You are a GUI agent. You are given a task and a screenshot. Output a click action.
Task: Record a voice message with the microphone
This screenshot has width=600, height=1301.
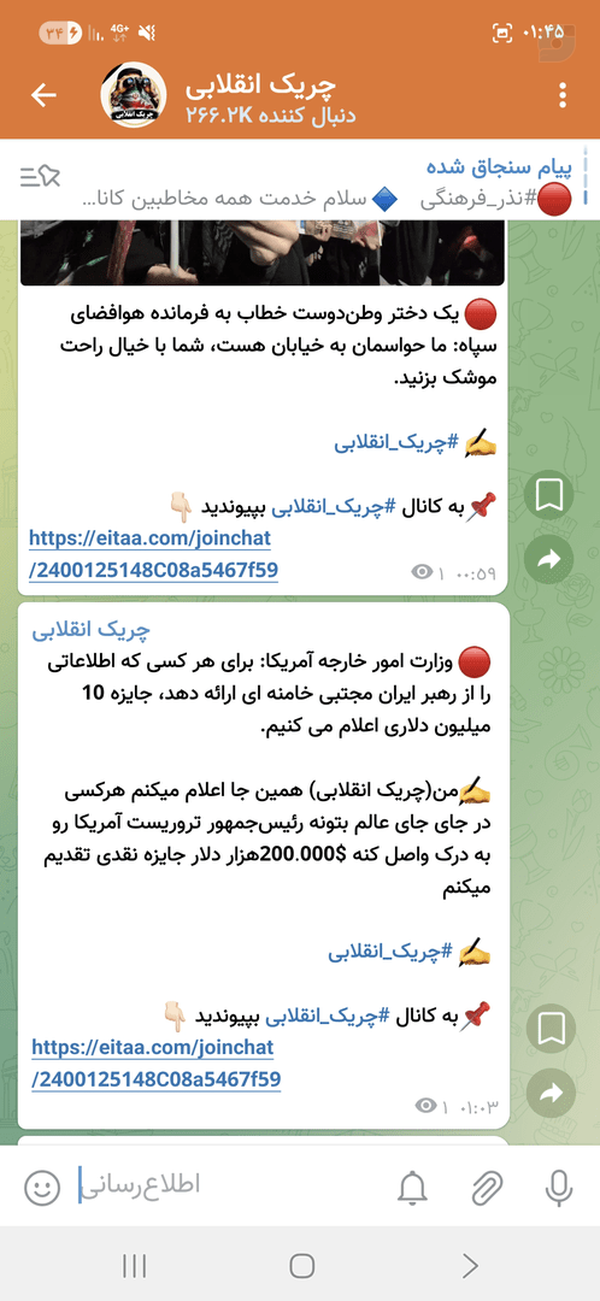(x=560, y=1186)
